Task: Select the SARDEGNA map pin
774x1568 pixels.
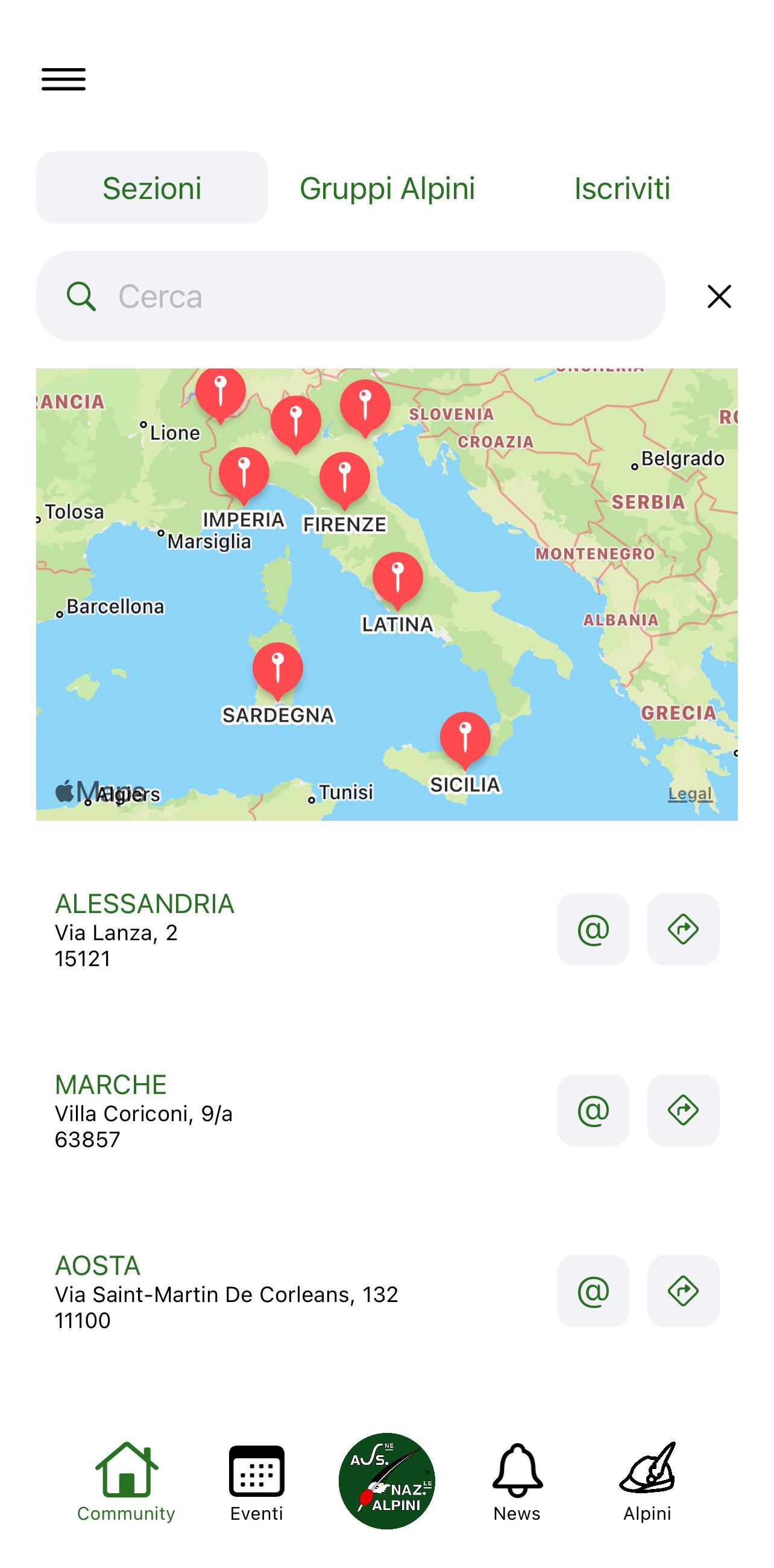Action: 277,669
